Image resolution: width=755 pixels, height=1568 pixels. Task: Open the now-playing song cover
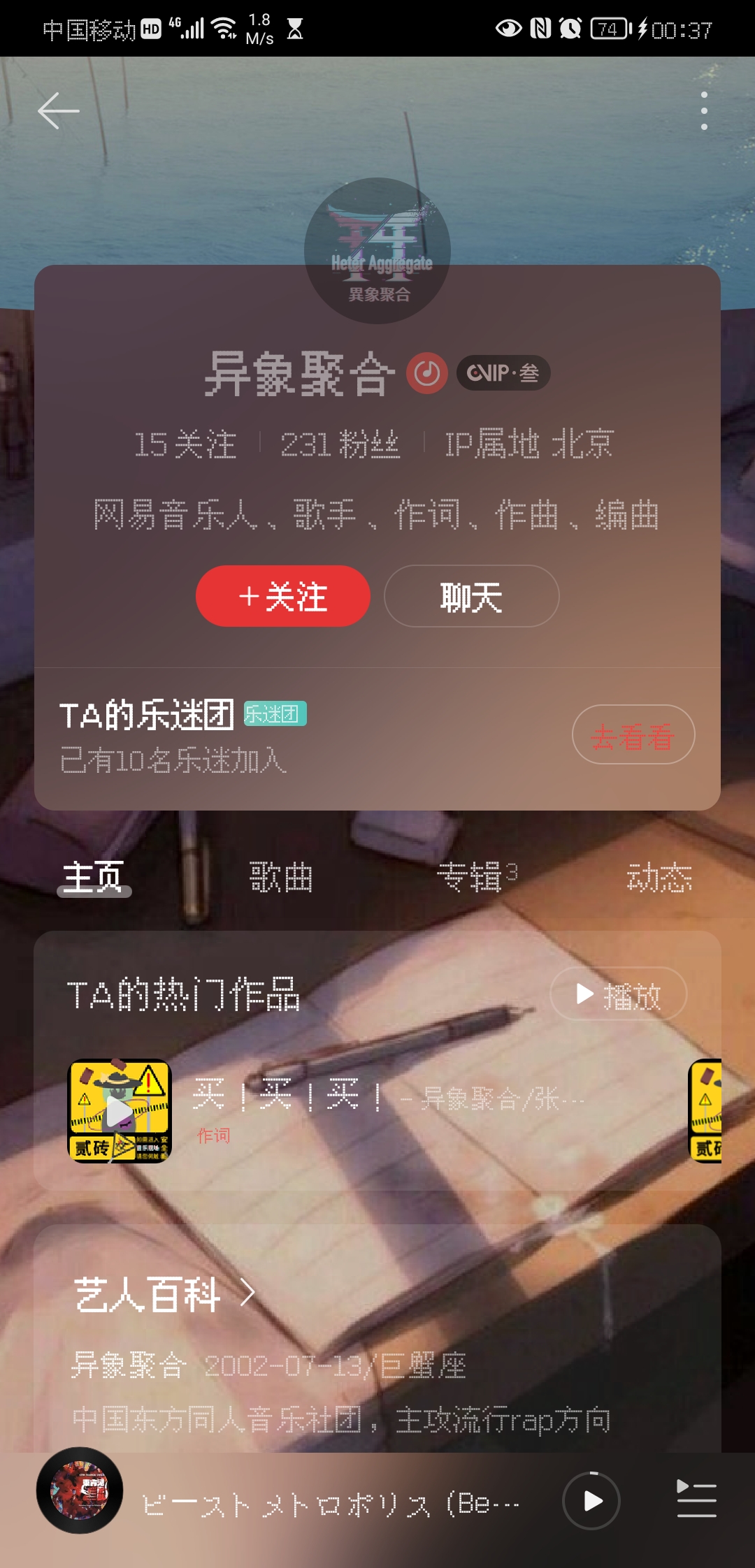click(80, 1490)
